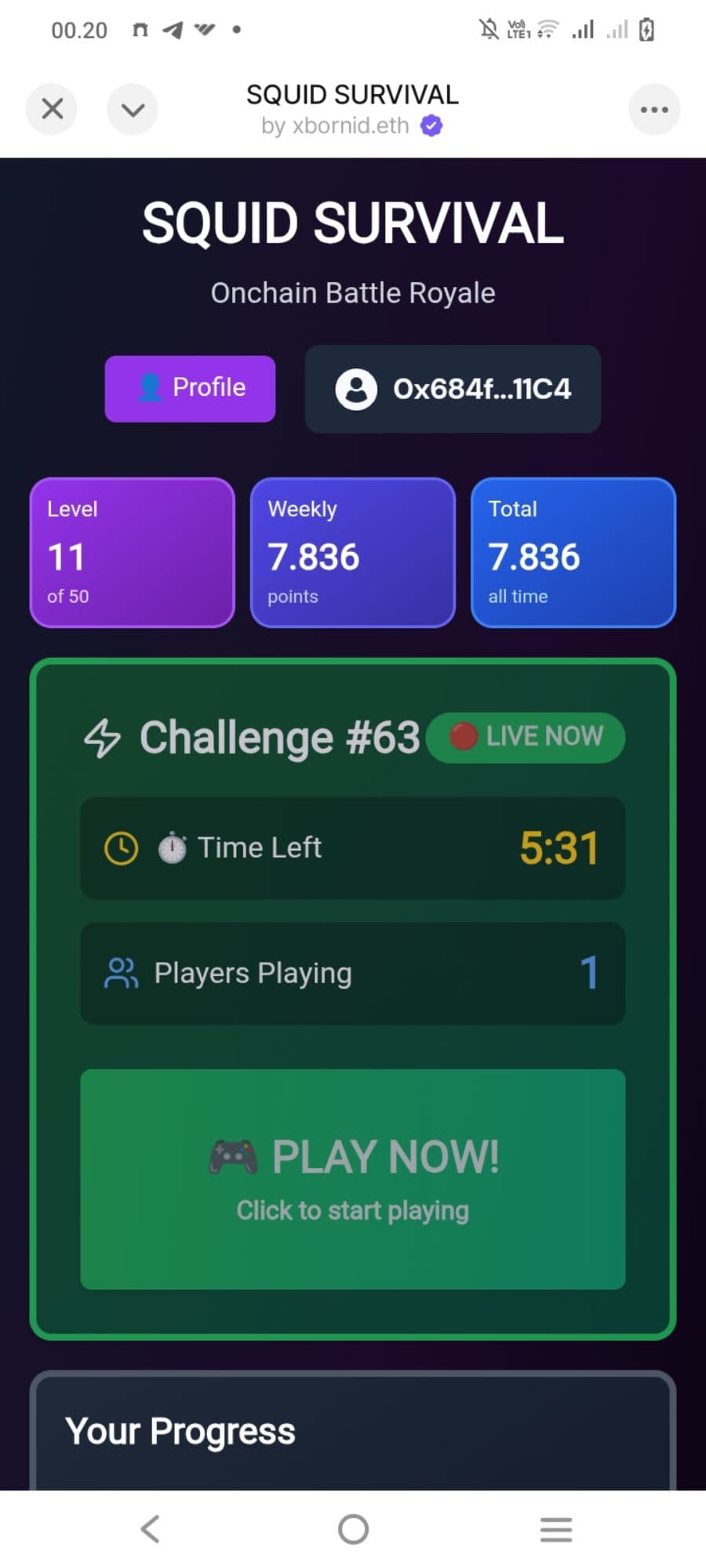Go back using the system back button
The width and height of the screenshot is (706, 1568).
pos(150,1529)
